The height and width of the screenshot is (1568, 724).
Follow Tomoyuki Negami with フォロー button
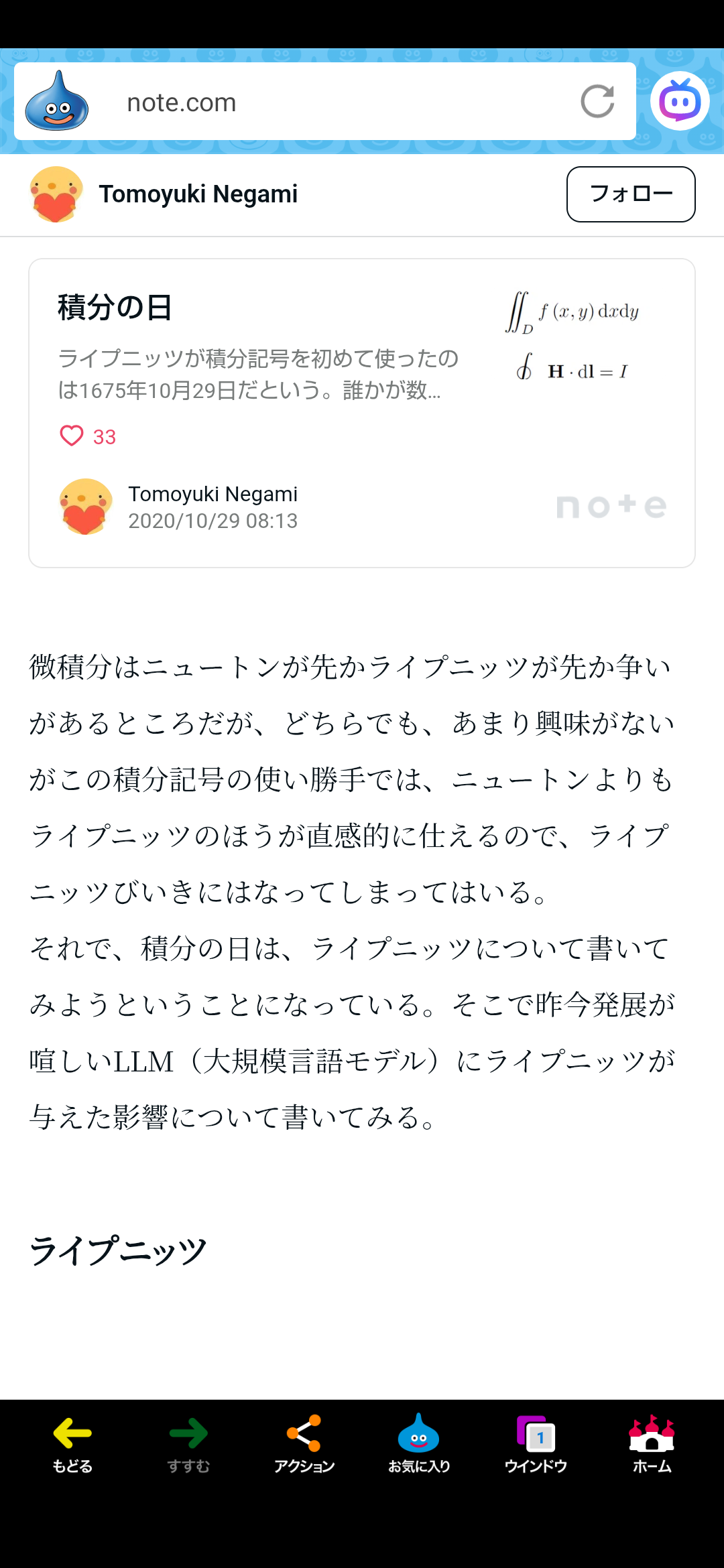point(630,194)
